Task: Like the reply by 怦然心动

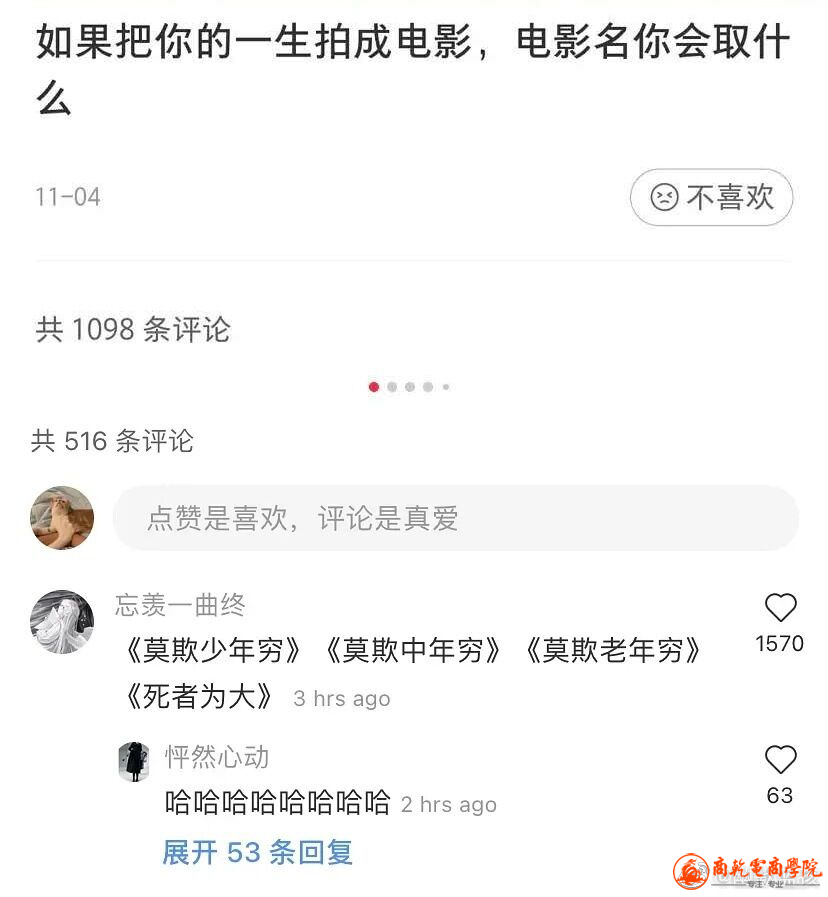Action: click(x=780, y=760)
